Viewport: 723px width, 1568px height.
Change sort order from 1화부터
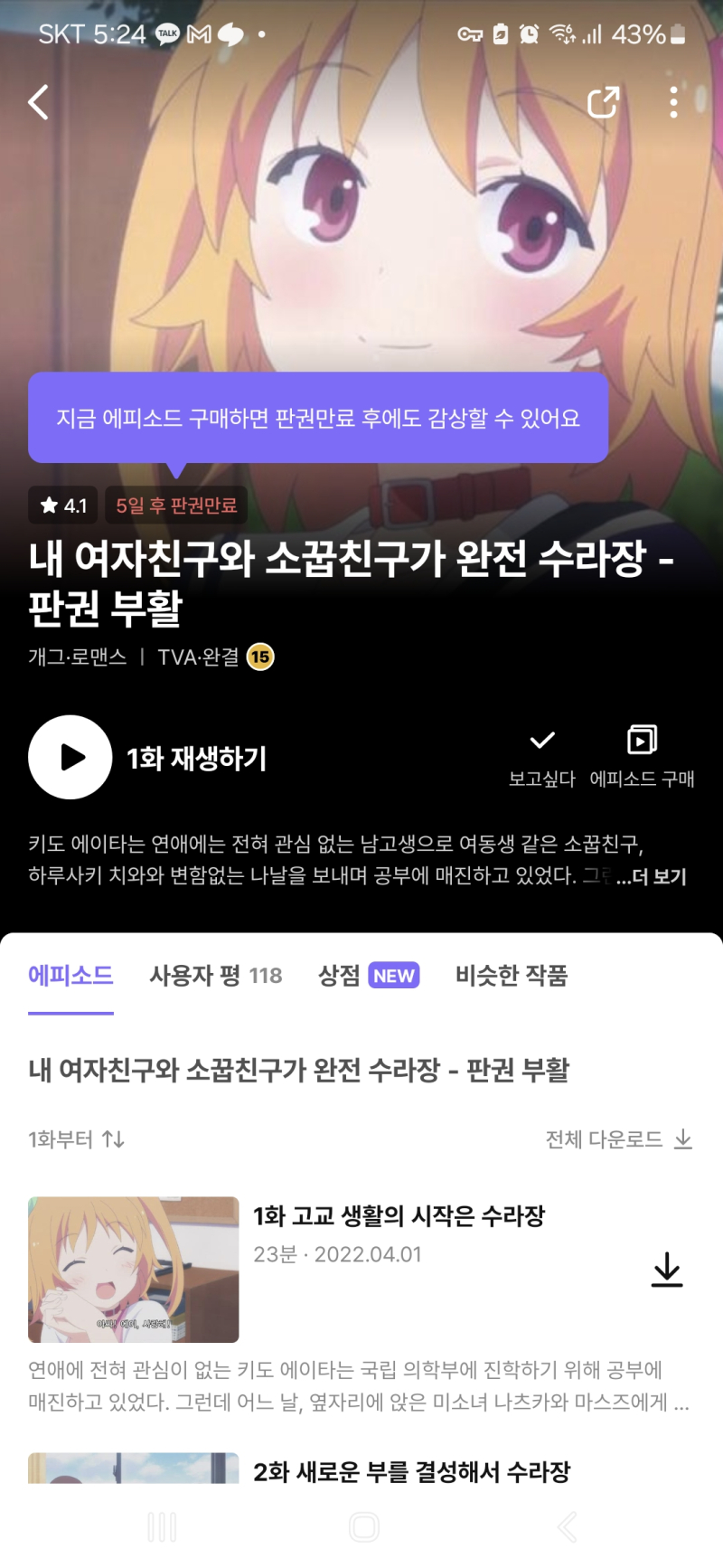pos(76,1139)
